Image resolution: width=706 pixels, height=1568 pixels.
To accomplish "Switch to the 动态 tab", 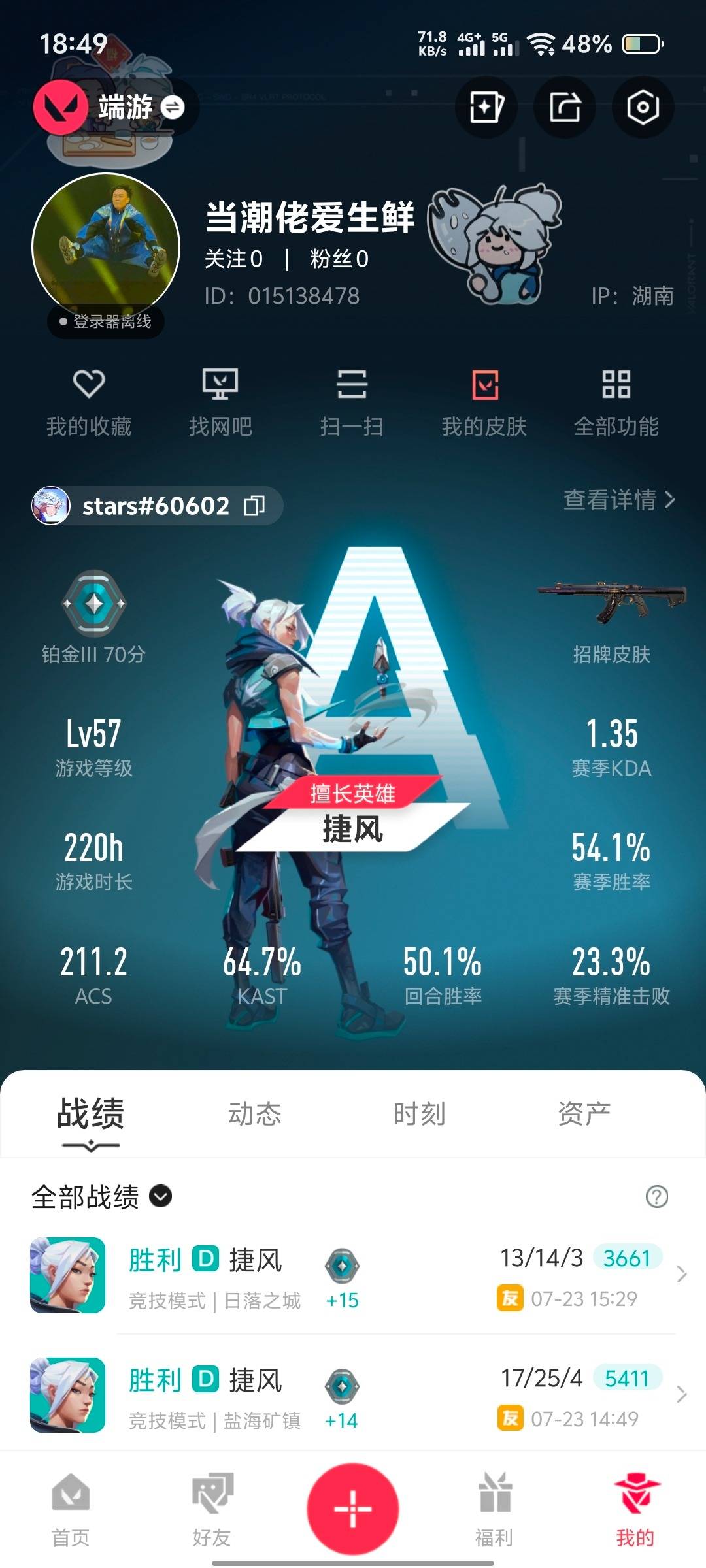I will [254, 1114].
